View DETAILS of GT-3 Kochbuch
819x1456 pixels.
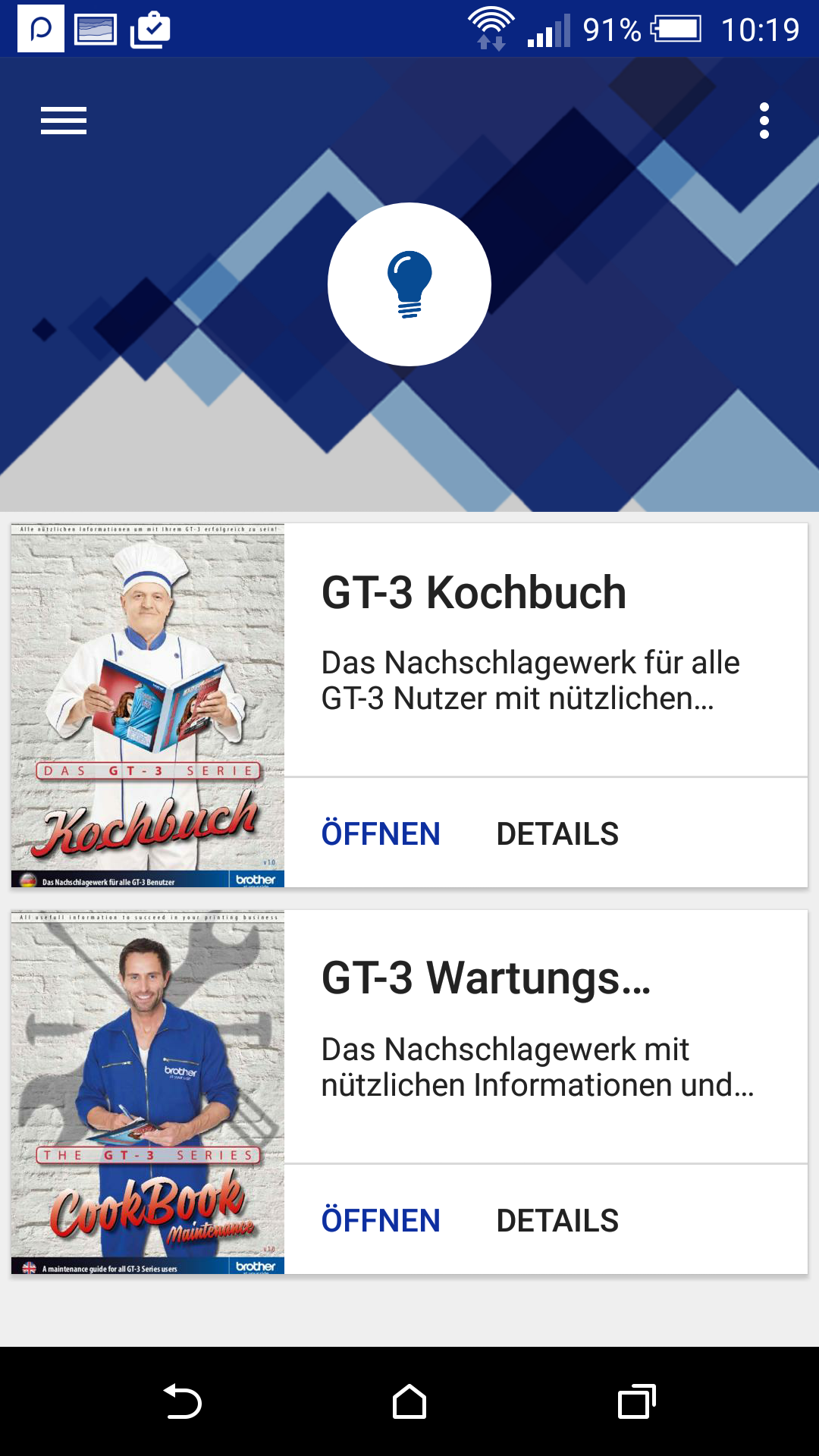(557, 833)
